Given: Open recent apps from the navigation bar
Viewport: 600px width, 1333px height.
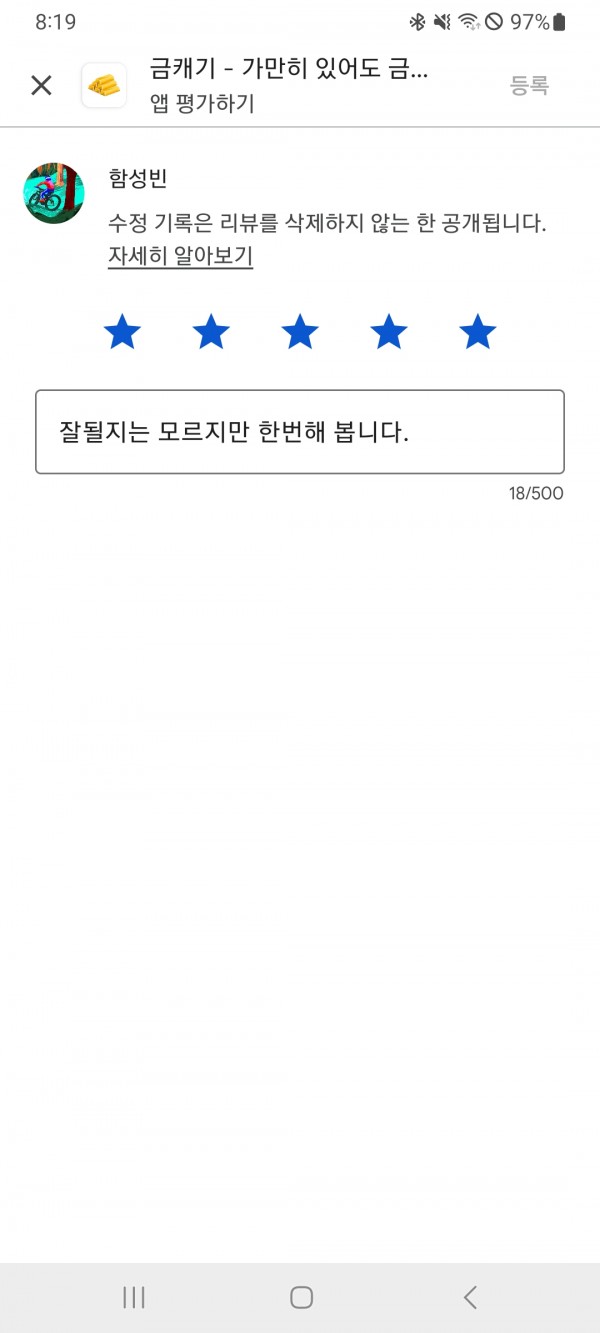Looking at the screenshot, I should pos(133,1297).
